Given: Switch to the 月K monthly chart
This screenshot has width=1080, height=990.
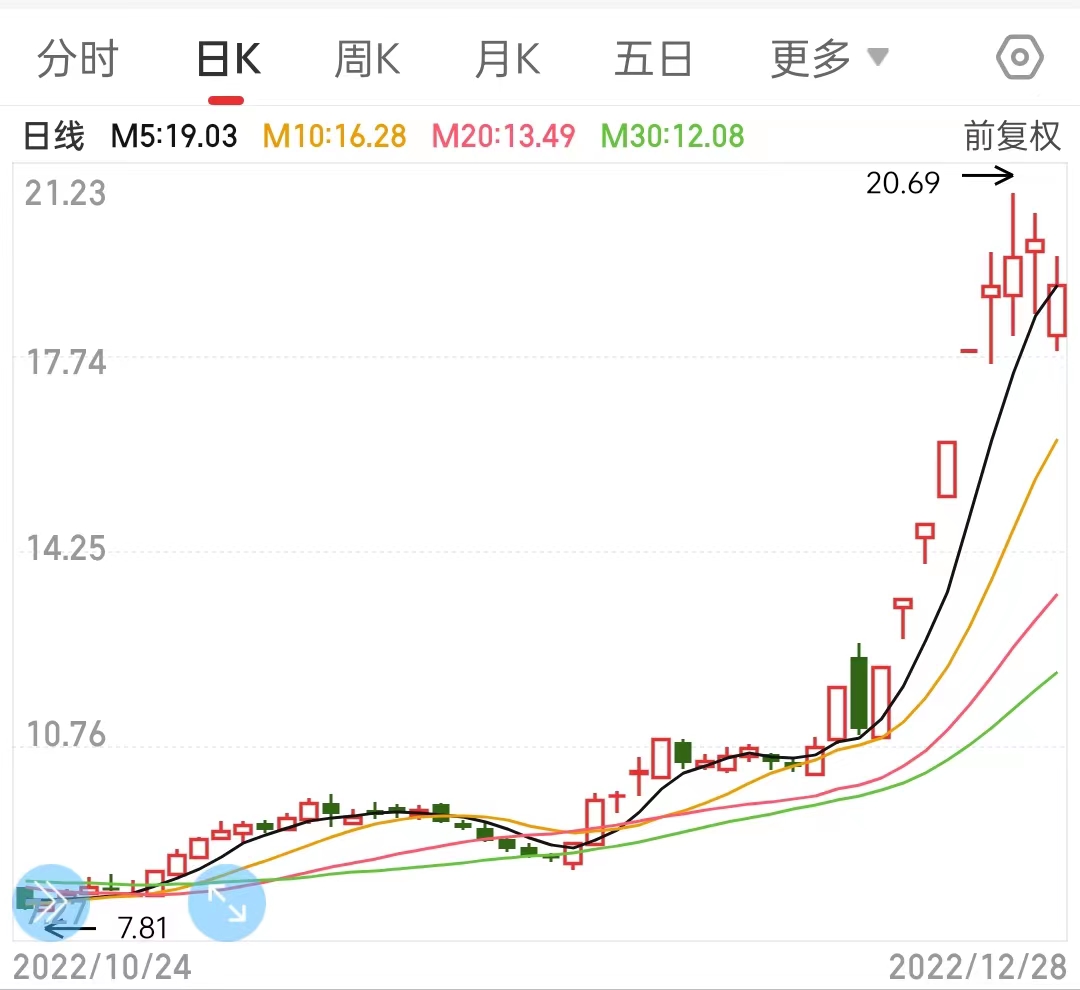Looking at the screenshot, I should [507, 60].
